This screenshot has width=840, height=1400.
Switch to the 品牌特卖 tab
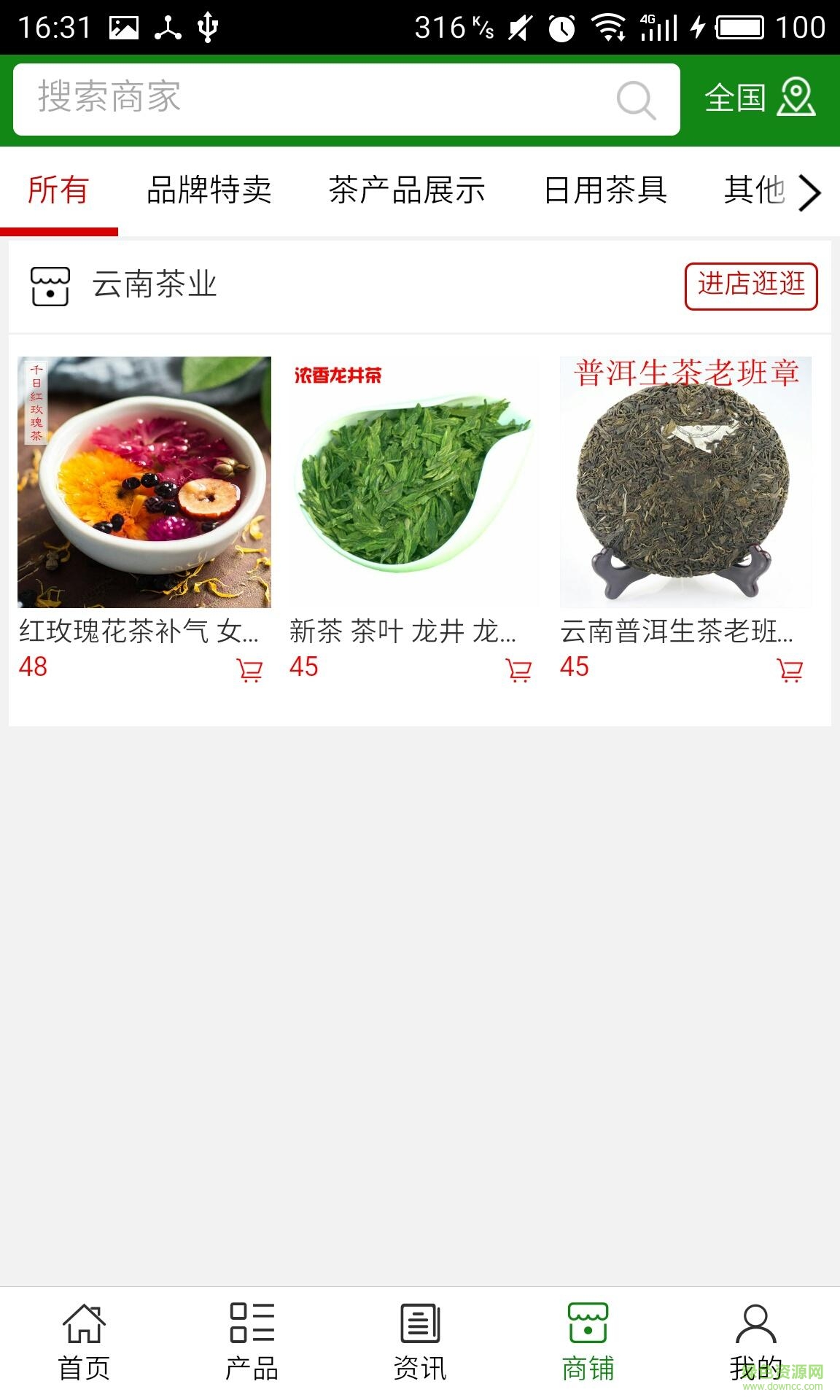click(210, 192)
